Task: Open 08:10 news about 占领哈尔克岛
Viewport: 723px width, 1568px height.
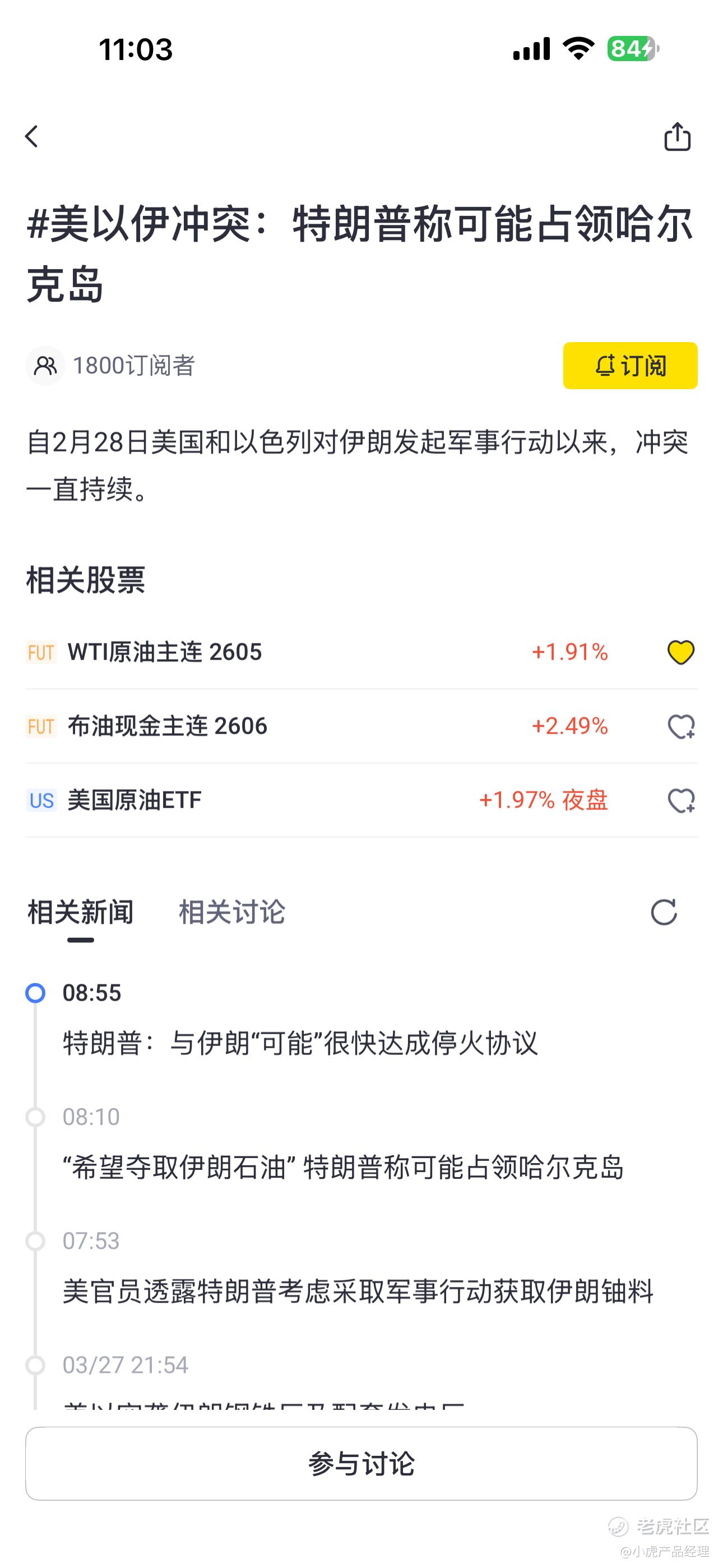Action: tap(342, 1167)
